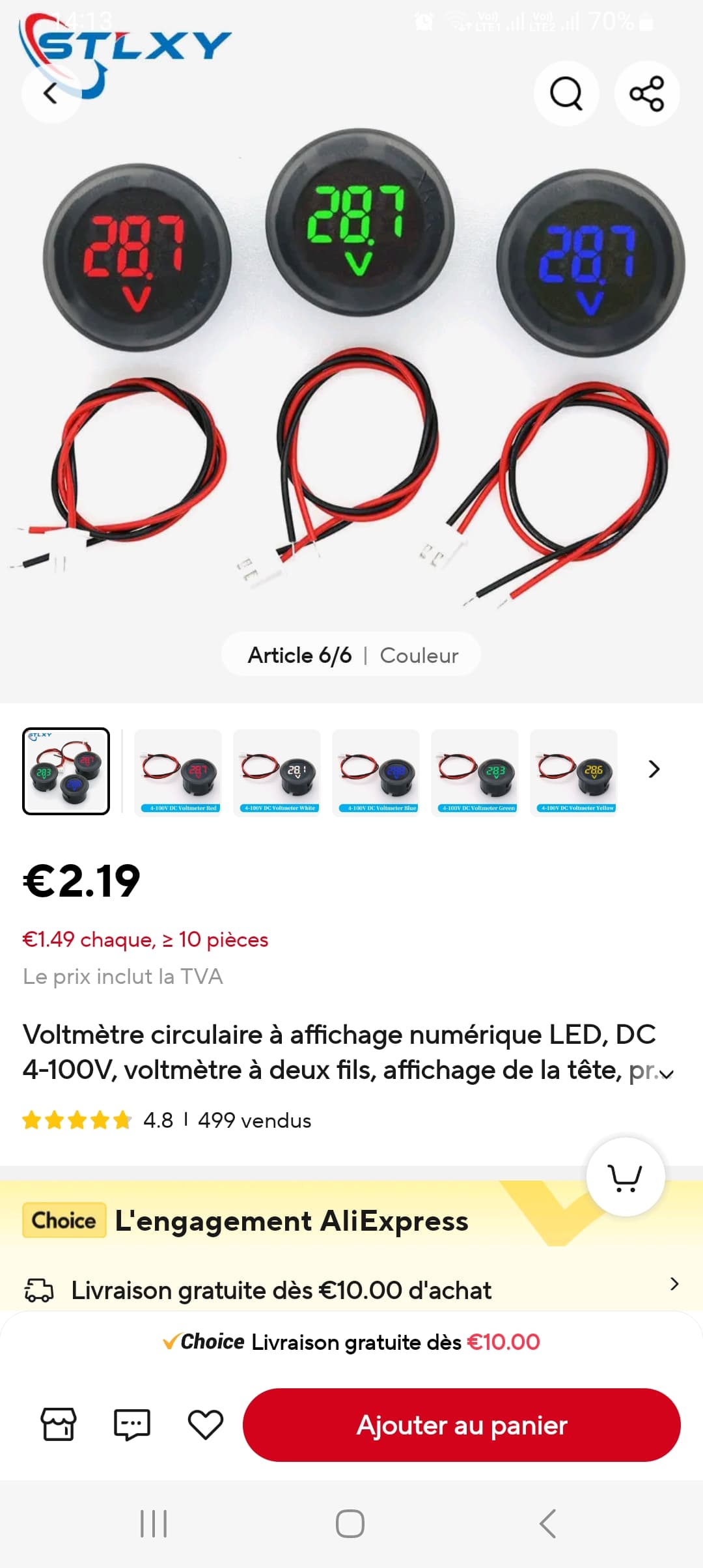The width and height of the screenshot is (703, 1568).
Task: Expand the full product title
Action: pos(666,1073)
